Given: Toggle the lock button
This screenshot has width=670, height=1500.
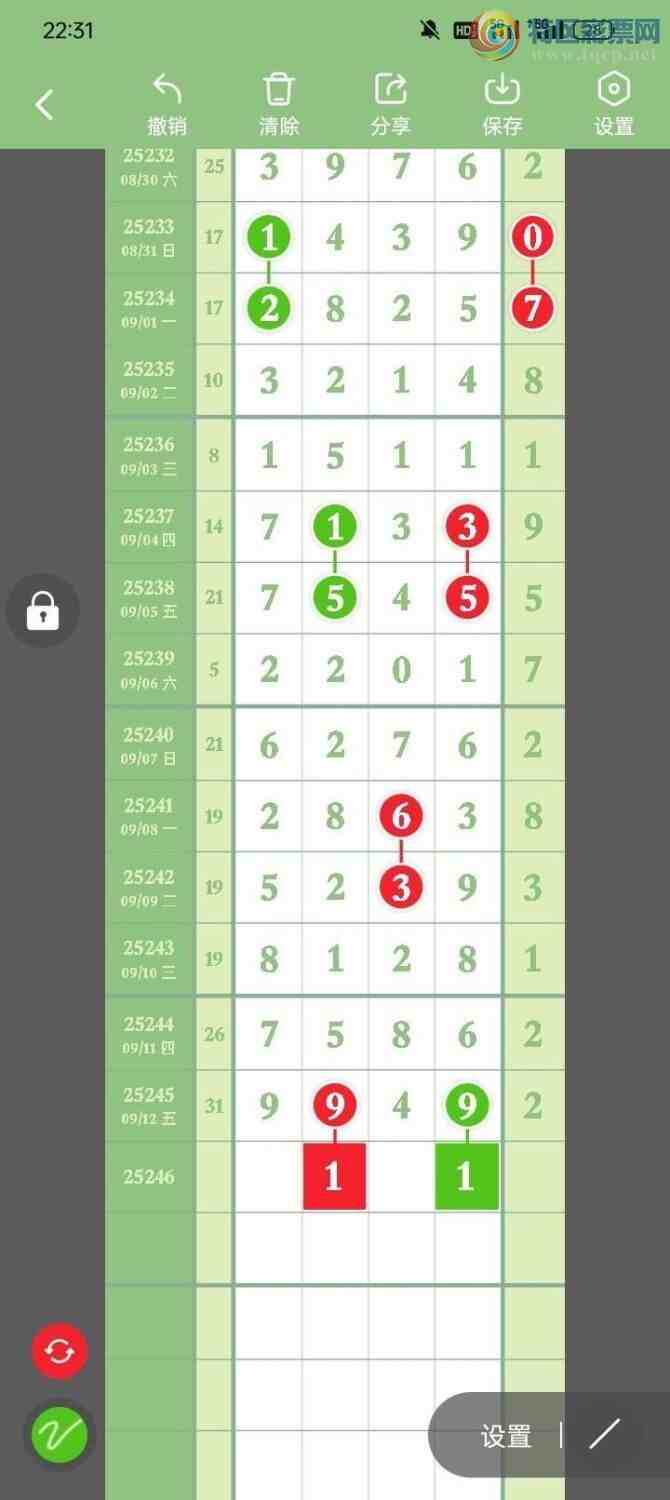Looking at the screenshot, I should pyautogui.click(x=42, y=610).
